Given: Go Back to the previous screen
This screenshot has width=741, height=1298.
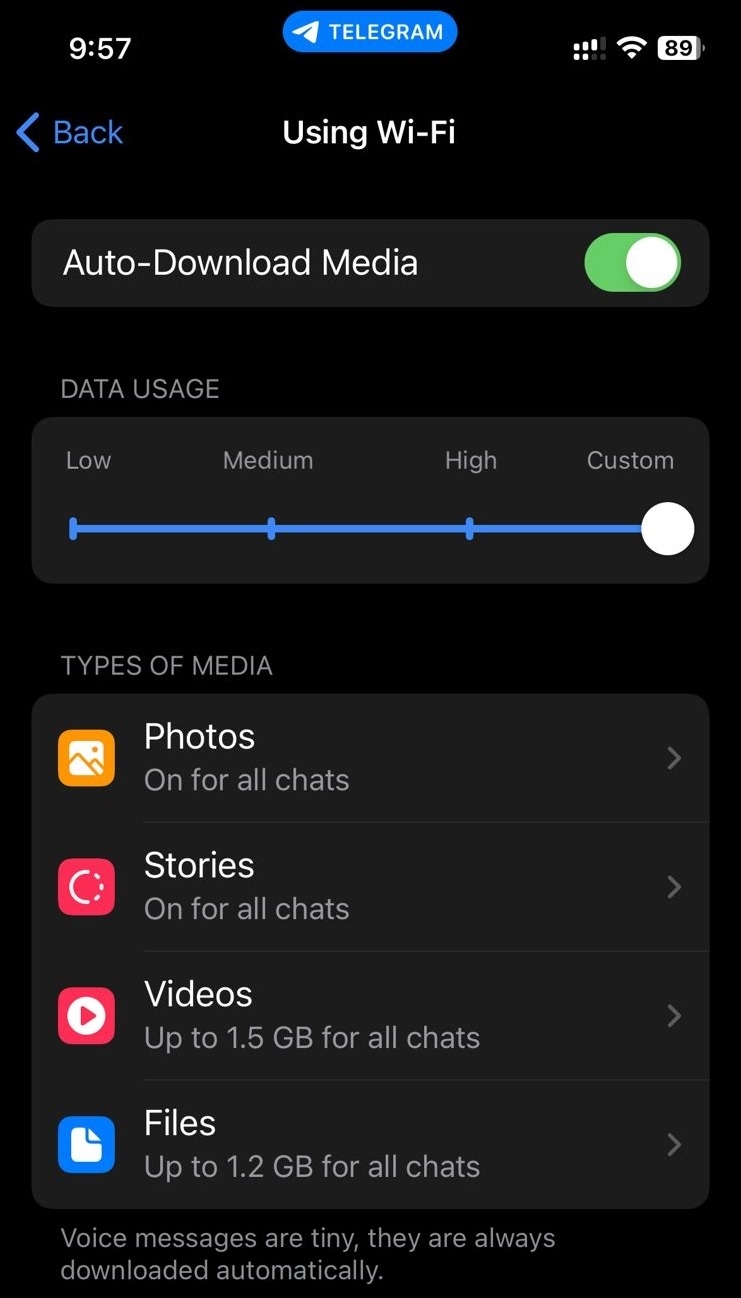Looking at the screenshot, I should 68,132.
